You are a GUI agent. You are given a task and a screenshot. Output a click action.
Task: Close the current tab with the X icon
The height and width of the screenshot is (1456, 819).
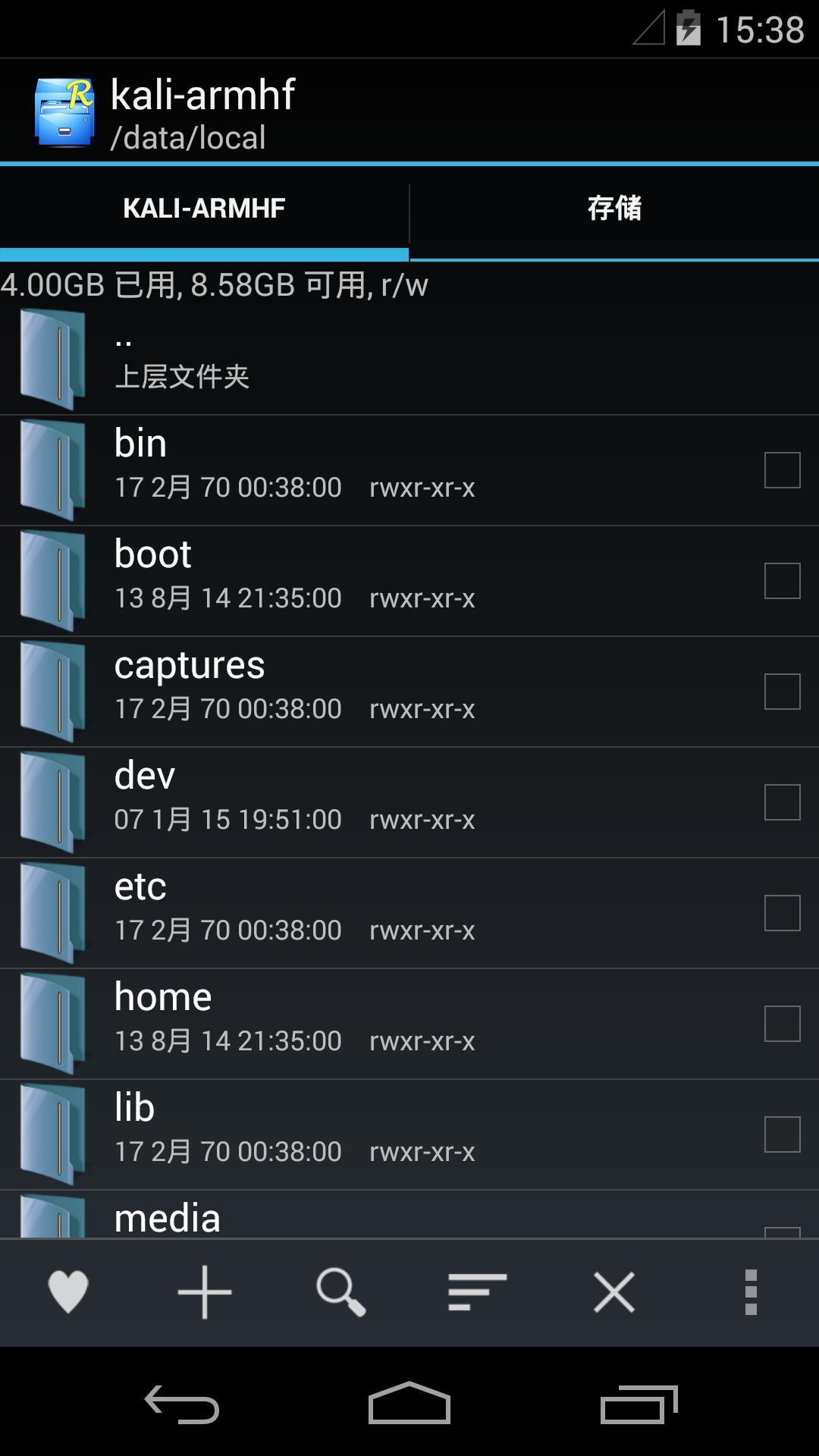(613, 1291)
